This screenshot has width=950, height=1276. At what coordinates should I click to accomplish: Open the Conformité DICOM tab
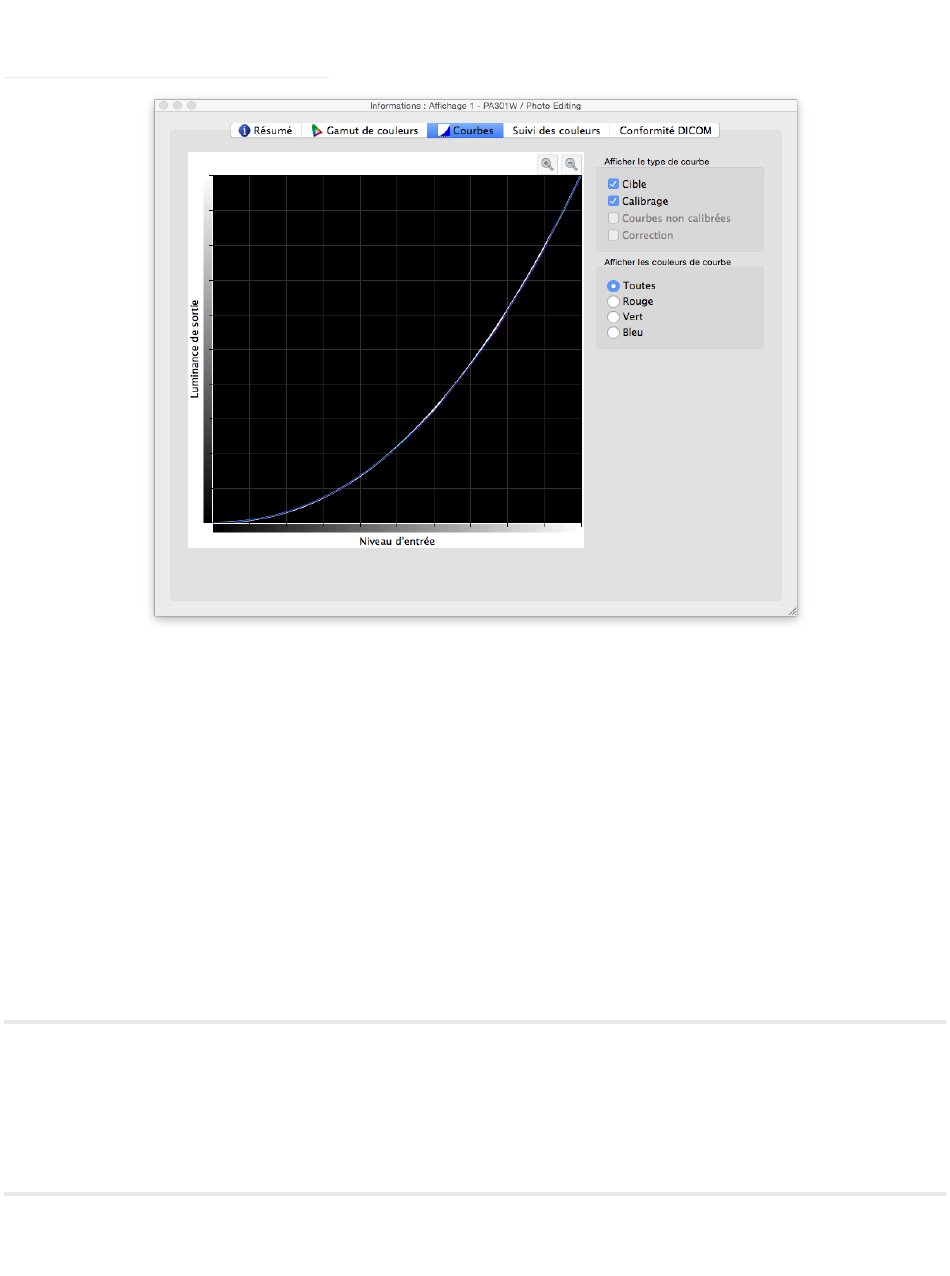pos(665,130)
